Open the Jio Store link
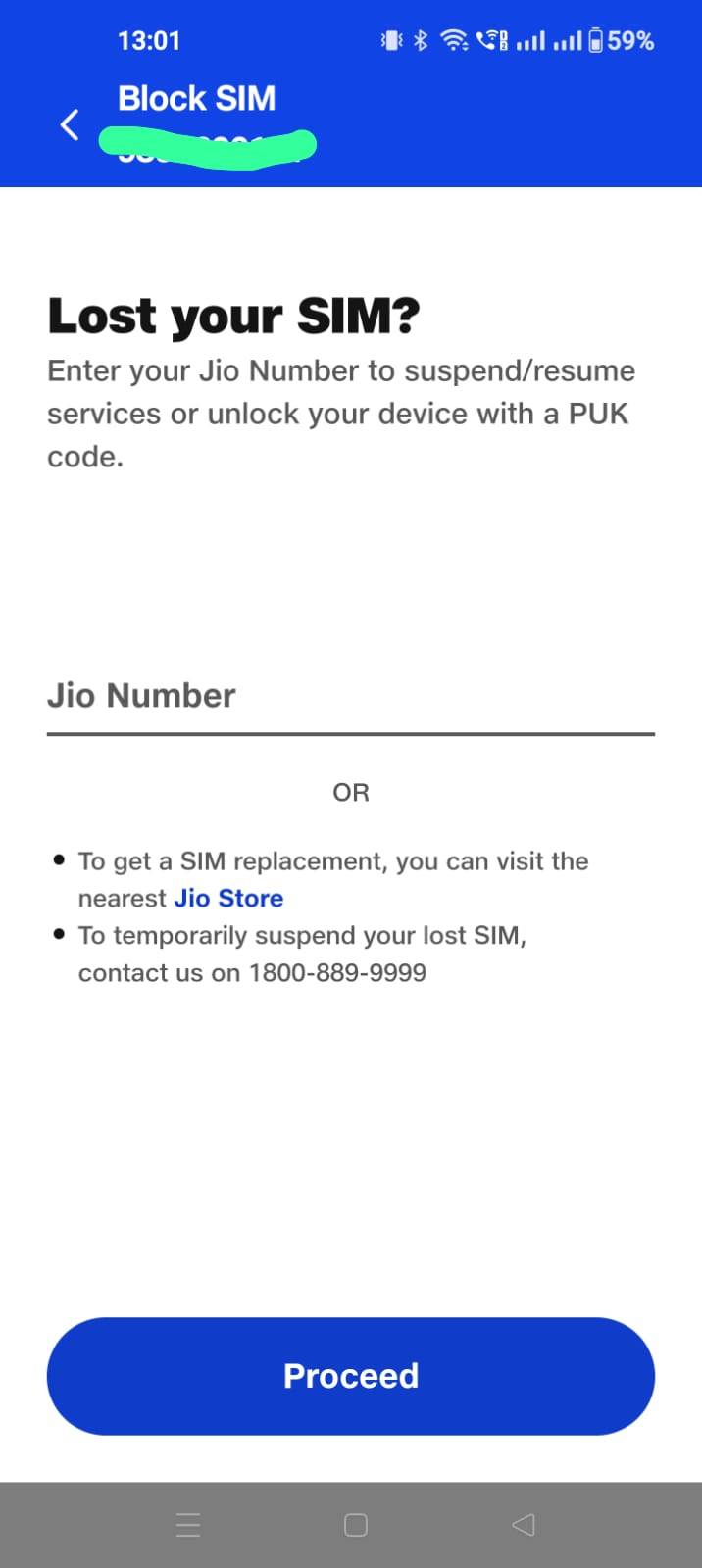 coord(228,899)
